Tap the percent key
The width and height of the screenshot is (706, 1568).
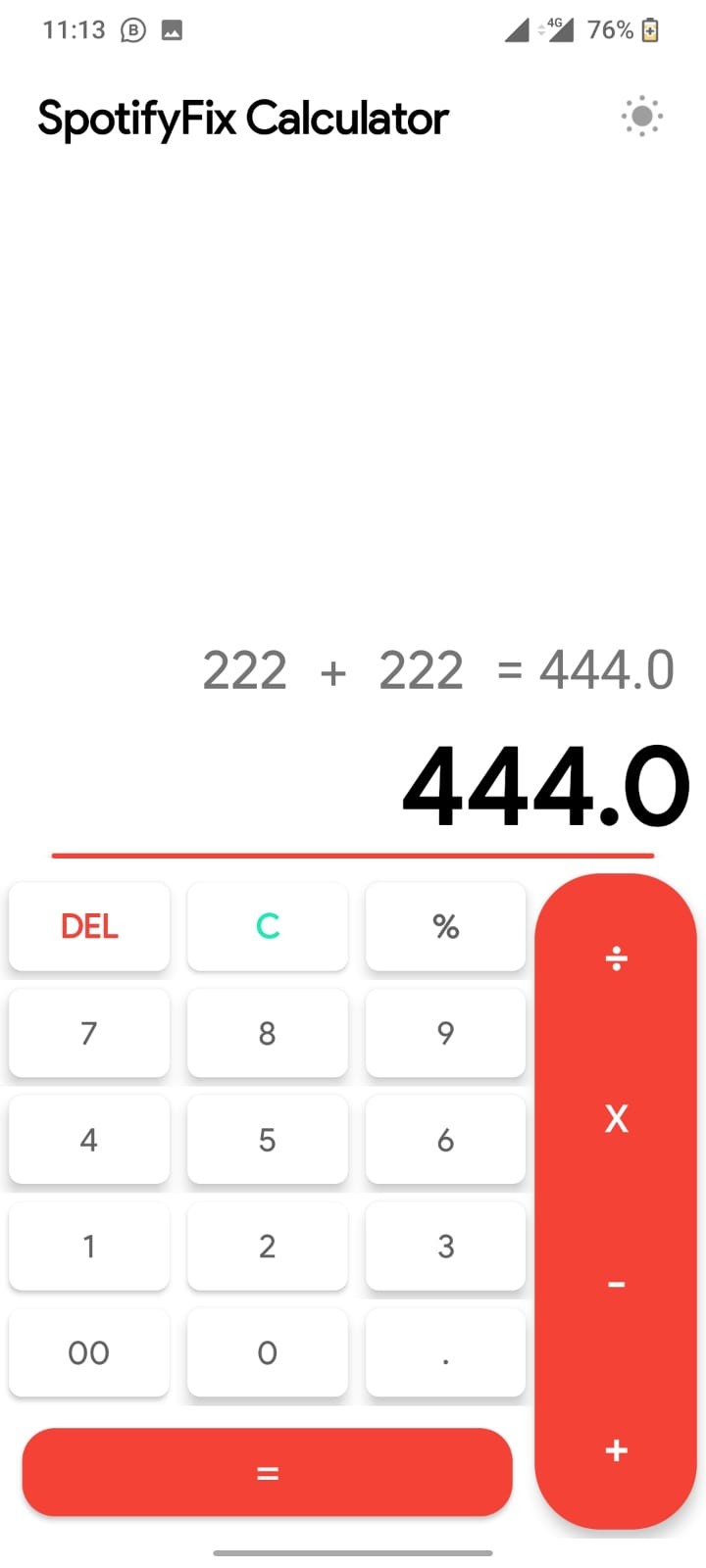click(x=445, y=926)
